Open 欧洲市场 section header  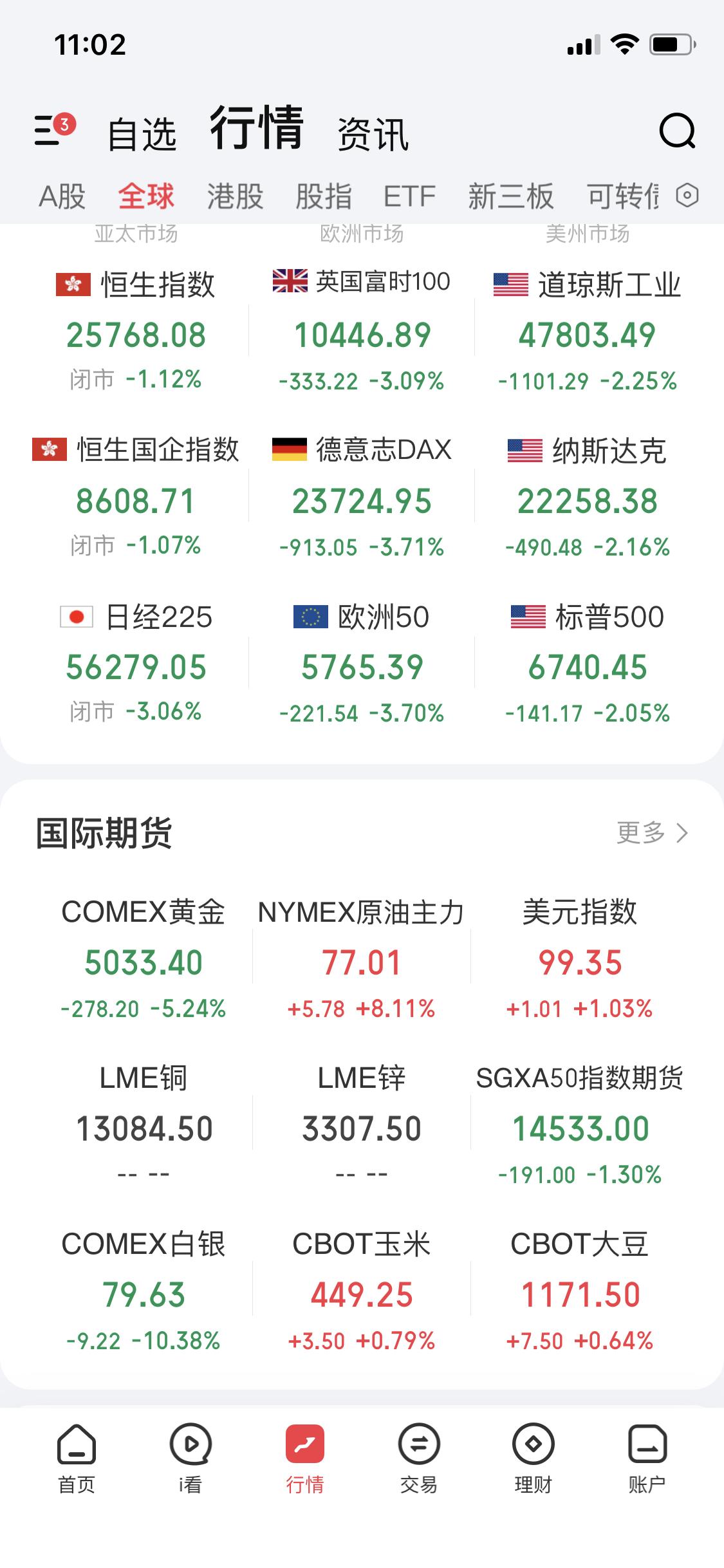coord(362,235)
